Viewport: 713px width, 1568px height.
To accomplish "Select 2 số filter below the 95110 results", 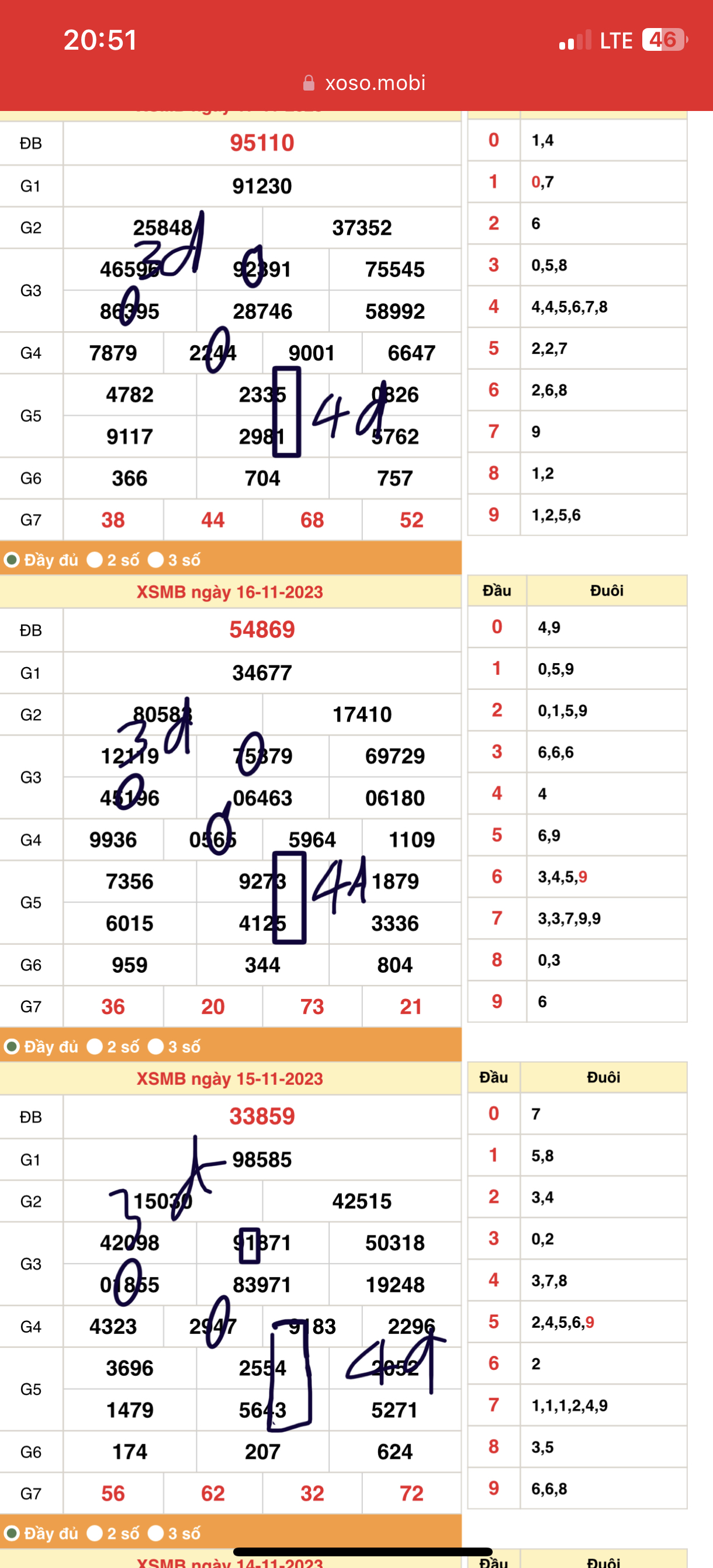I will 113,560.
